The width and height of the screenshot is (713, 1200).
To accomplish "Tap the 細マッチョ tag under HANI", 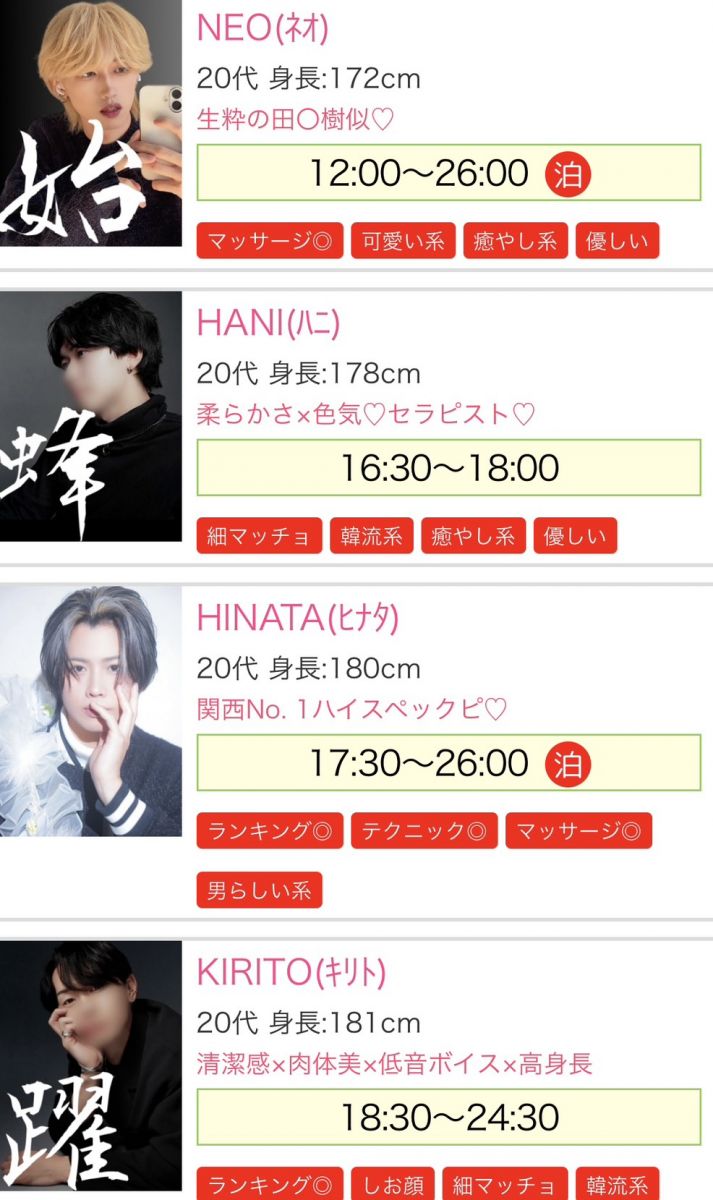I will click(x=259, y=536).
